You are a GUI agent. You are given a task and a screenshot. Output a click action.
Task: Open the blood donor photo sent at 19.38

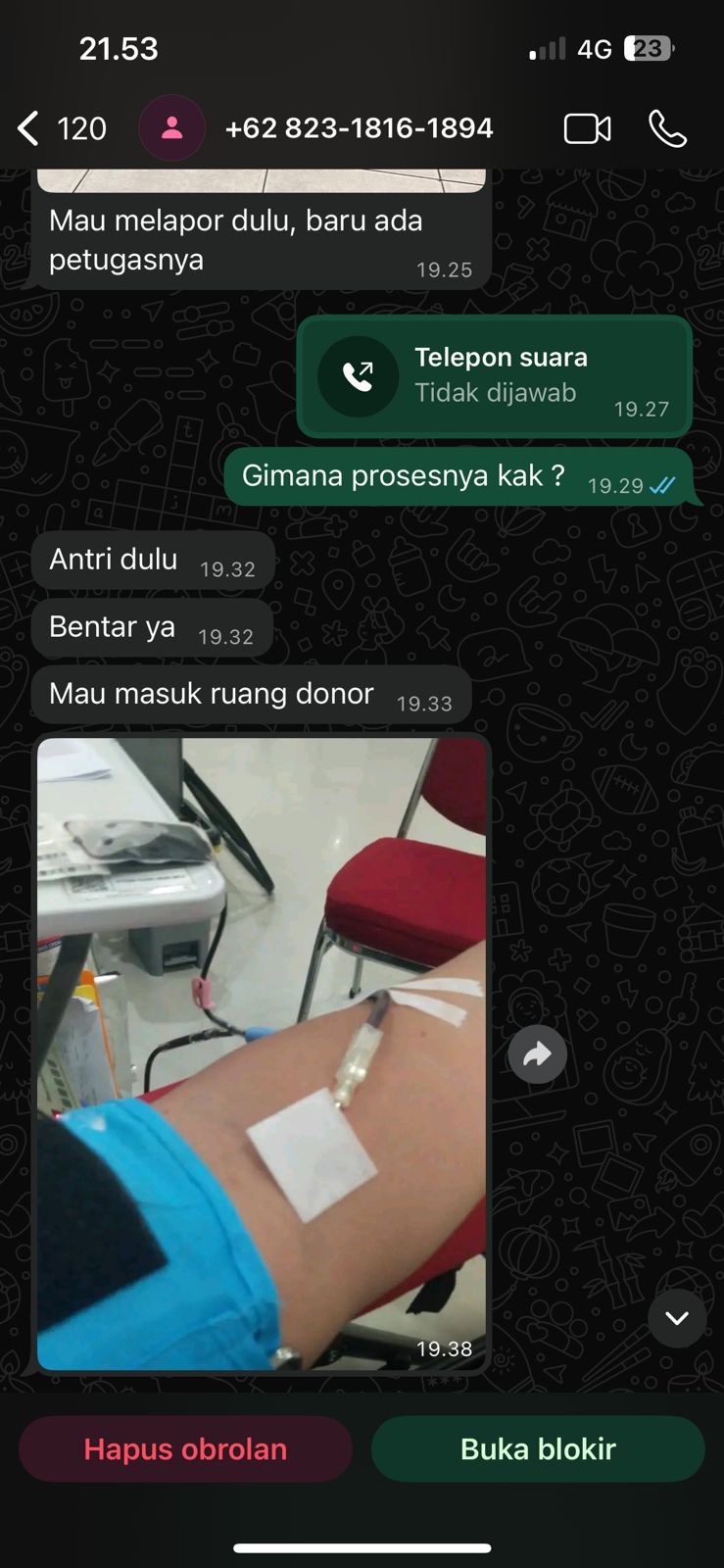(x=262, y=1053)
